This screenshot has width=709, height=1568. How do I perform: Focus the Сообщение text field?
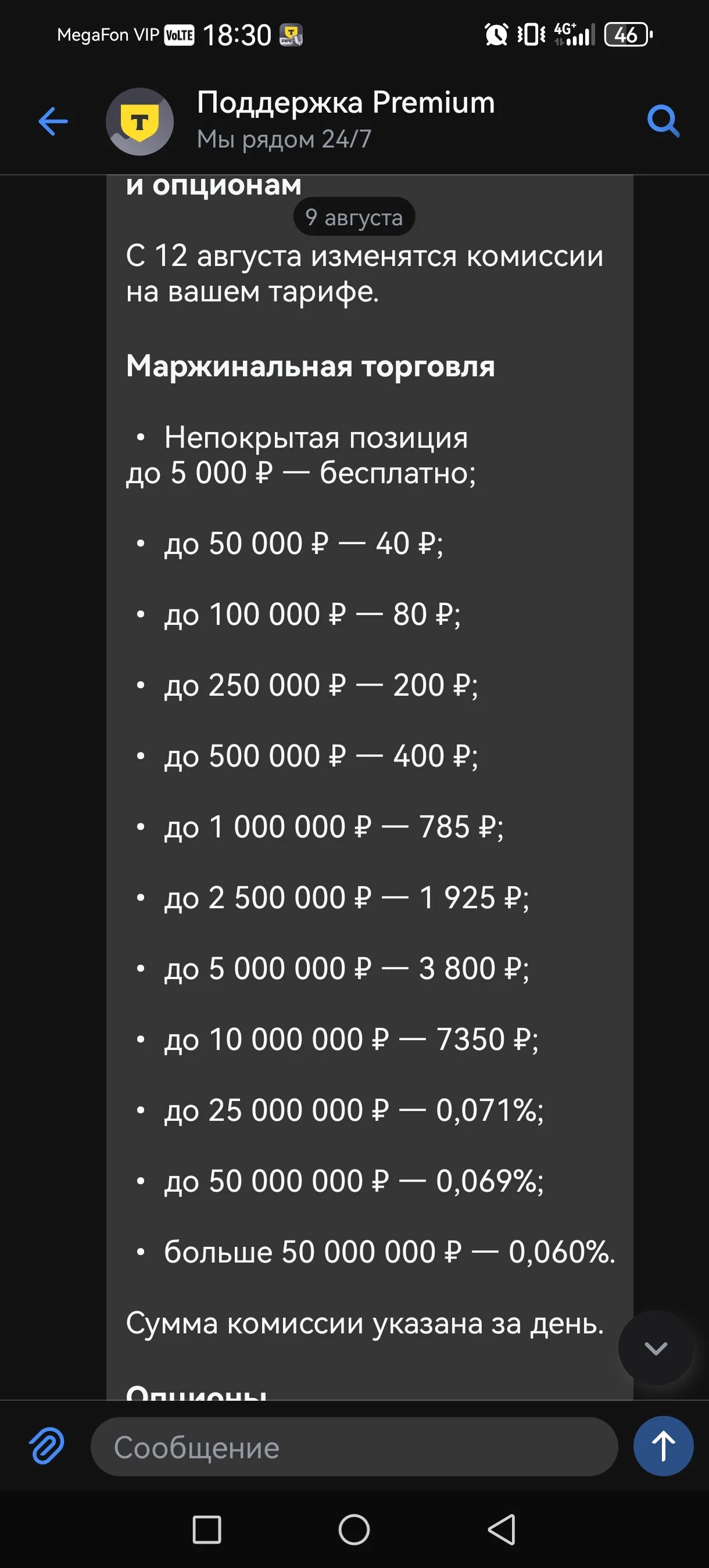tap(354, 1447)
